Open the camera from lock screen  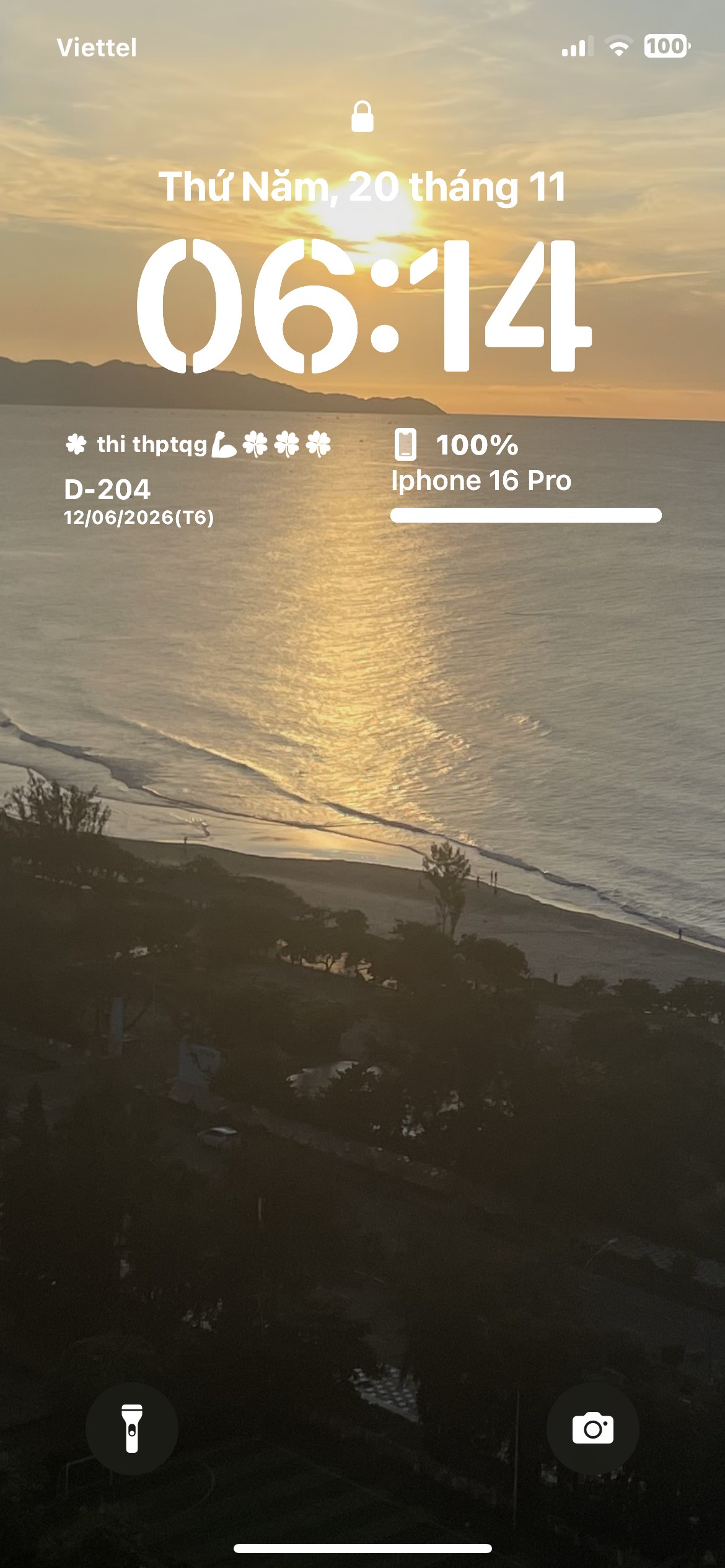click(592, 1429)
